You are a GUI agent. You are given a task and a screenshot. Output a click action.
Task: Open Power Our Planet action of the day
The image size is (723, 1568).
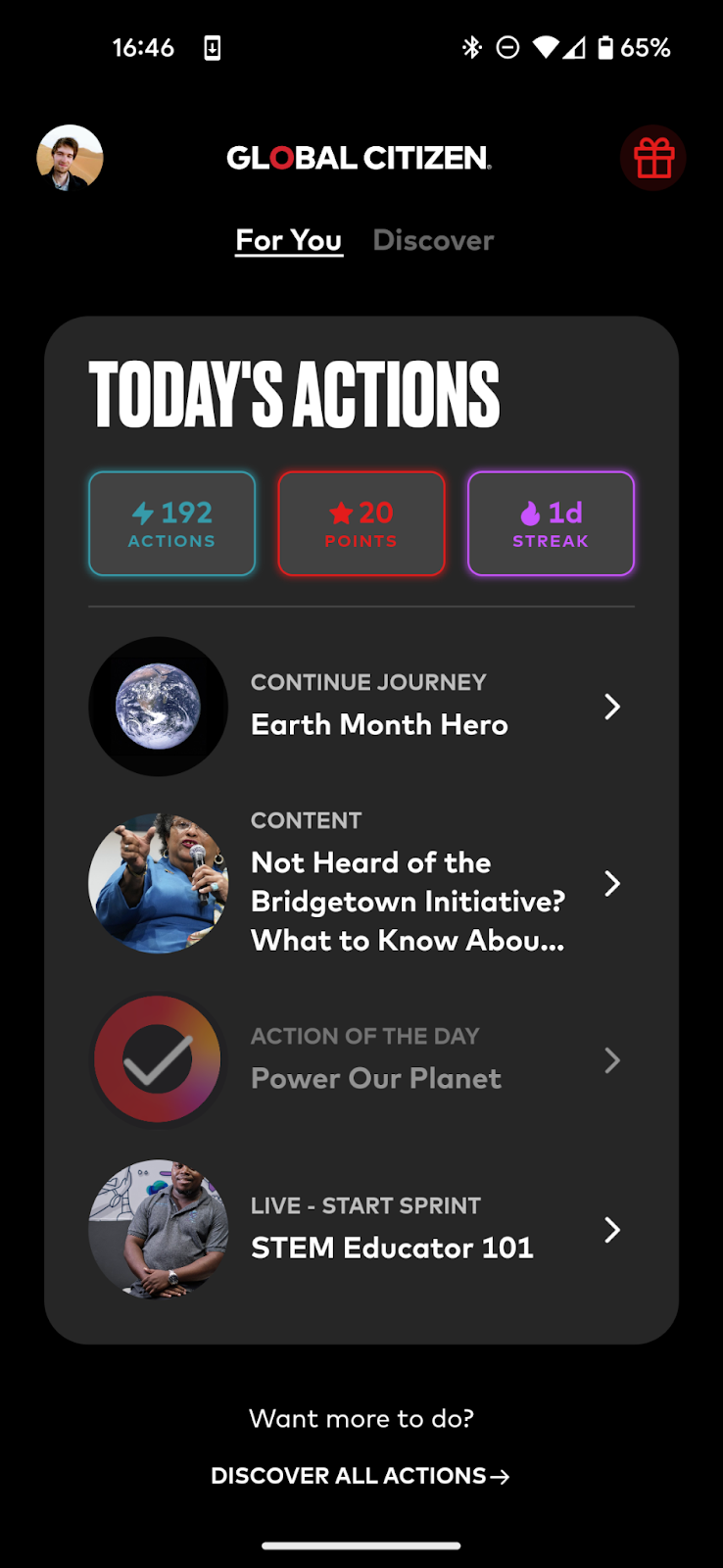click(376, 1060)
